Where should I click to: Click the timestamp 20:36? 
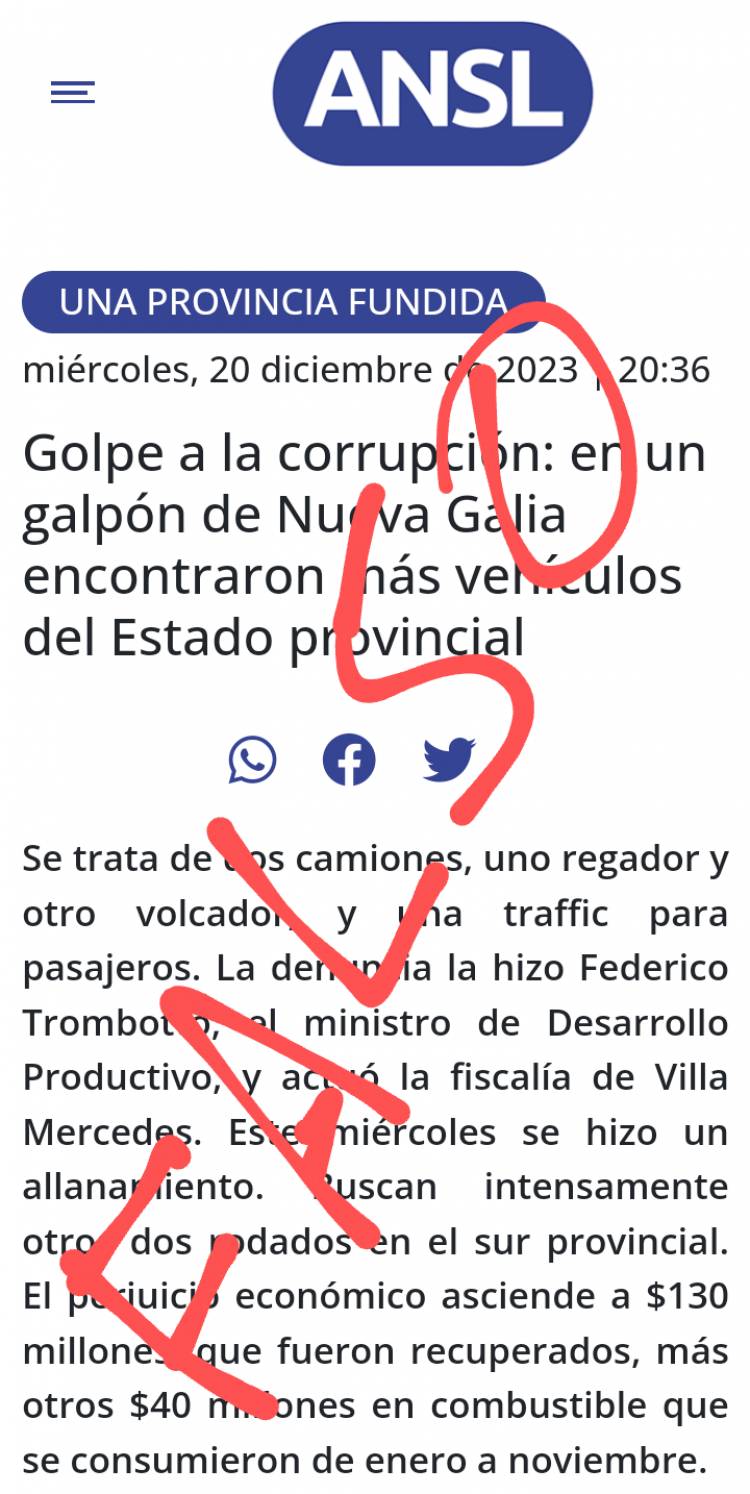(666, 370)
